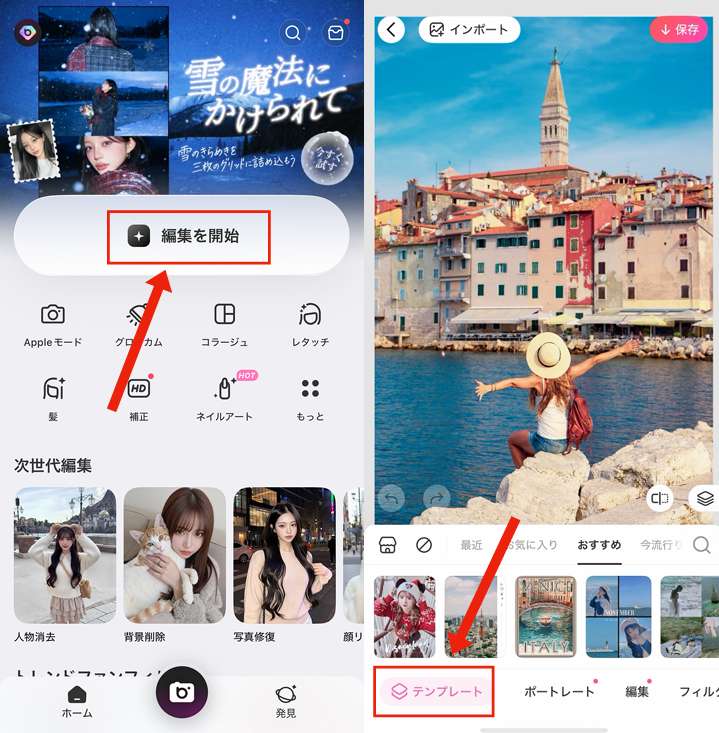This screenshot has width=719, height=733.
Task: Open the inbox icon with red dot
Action: (x=336, y=33)
